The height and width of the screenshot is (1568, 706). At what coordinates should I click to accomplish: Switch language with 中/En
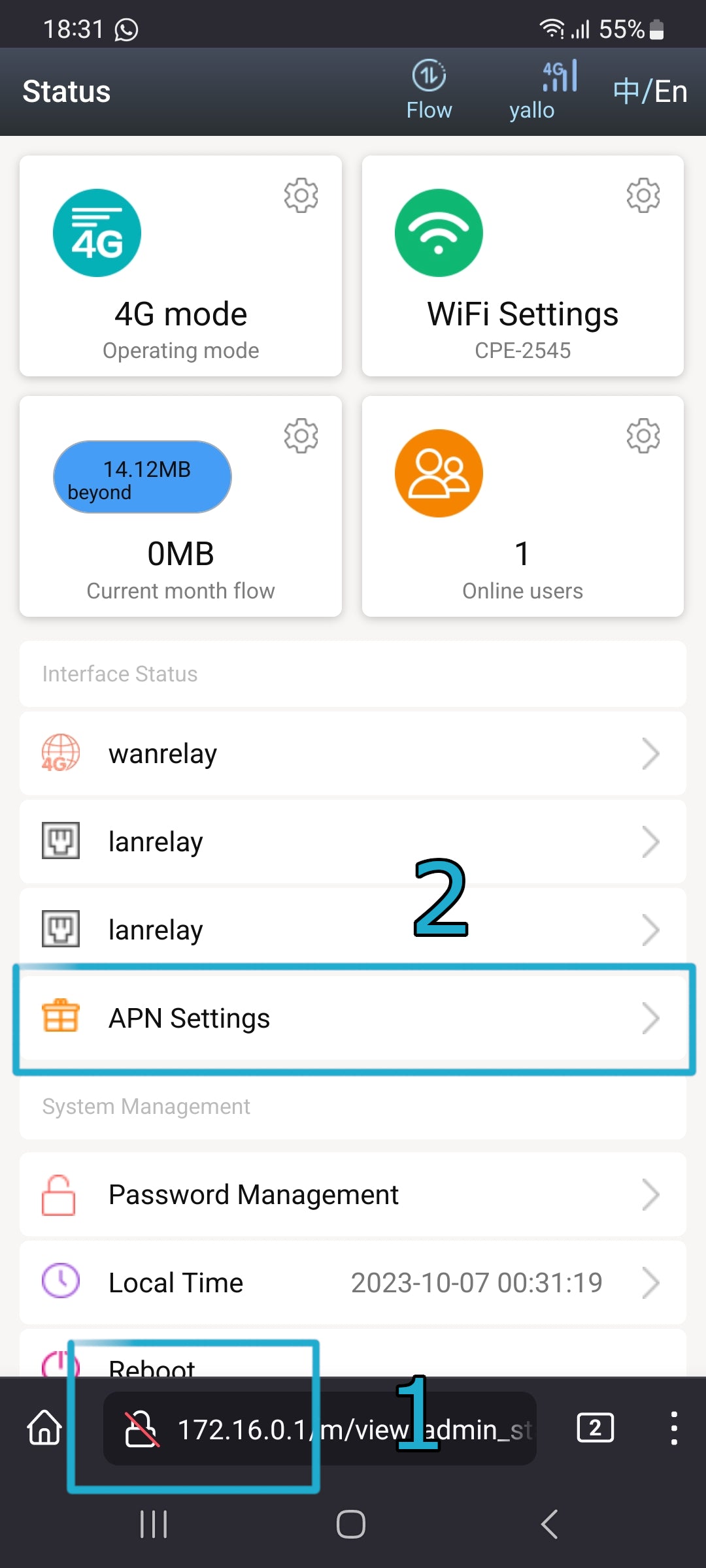coord(650,91)
